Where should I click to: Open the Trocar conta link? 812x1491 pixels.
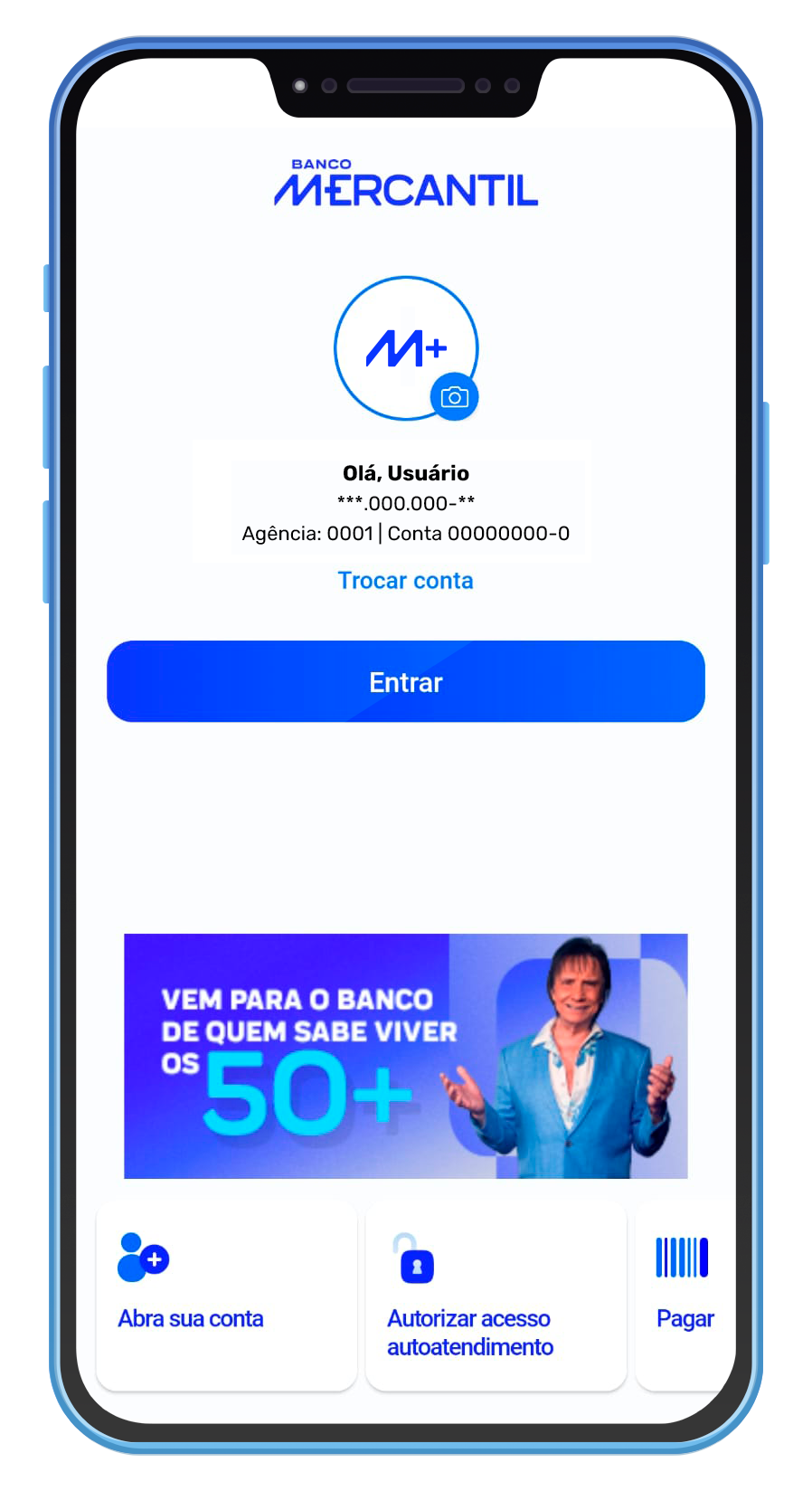pos(405,580)
